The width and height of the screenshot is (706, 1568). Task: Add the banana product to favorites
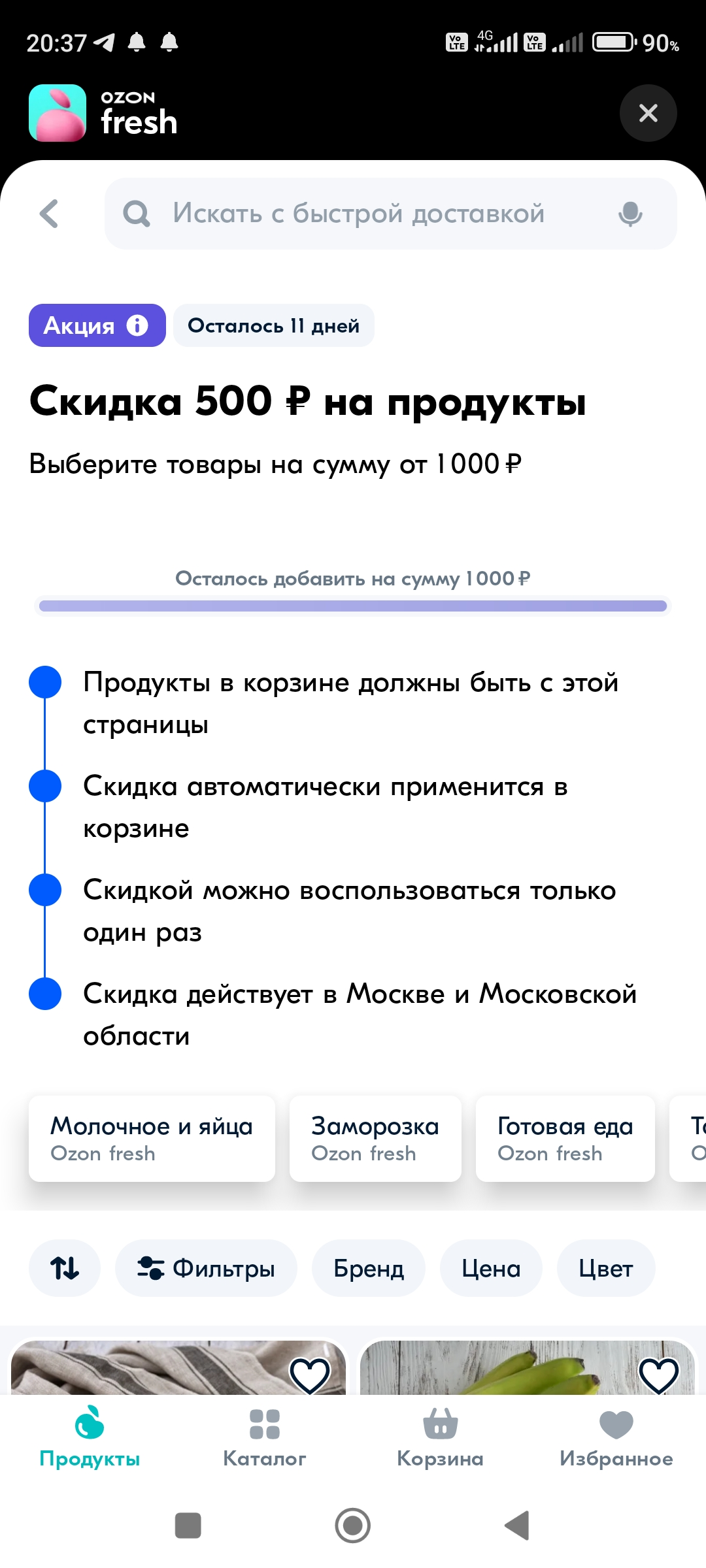(x=659, y=1375)
